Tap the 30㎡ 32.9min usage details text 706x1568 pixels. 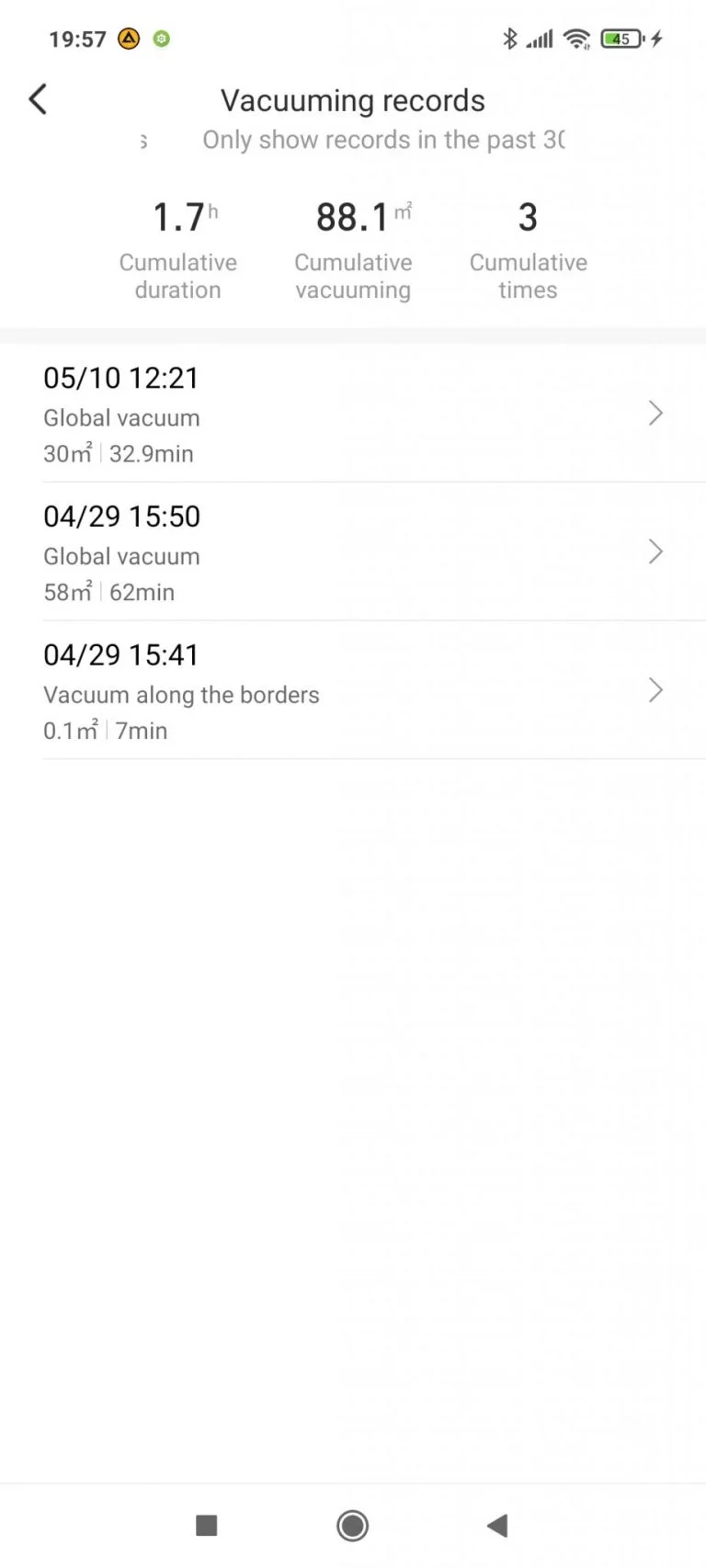point(119,453)
